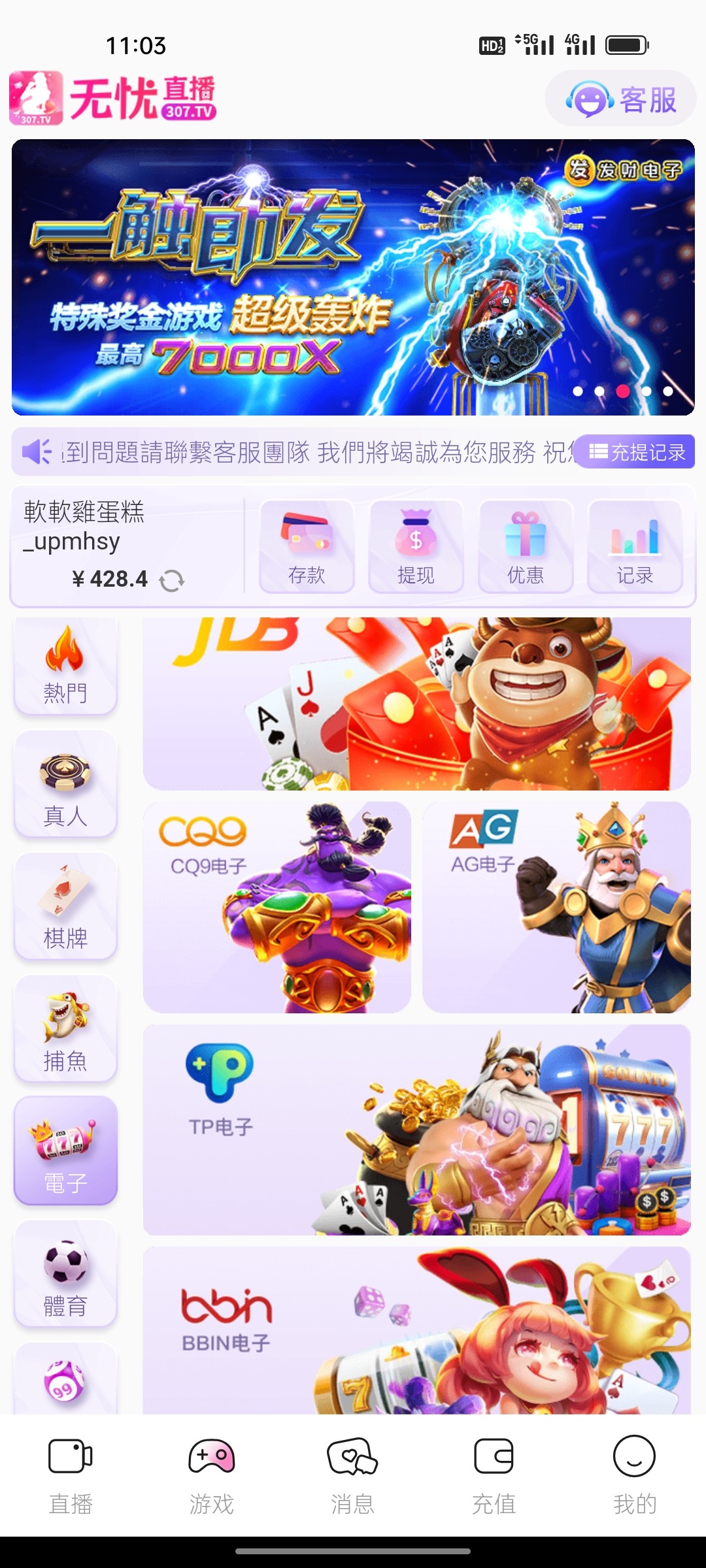Open 提现 withdrawal
This screenshot has width=706, height=1568.
click(x=416, y=547)
